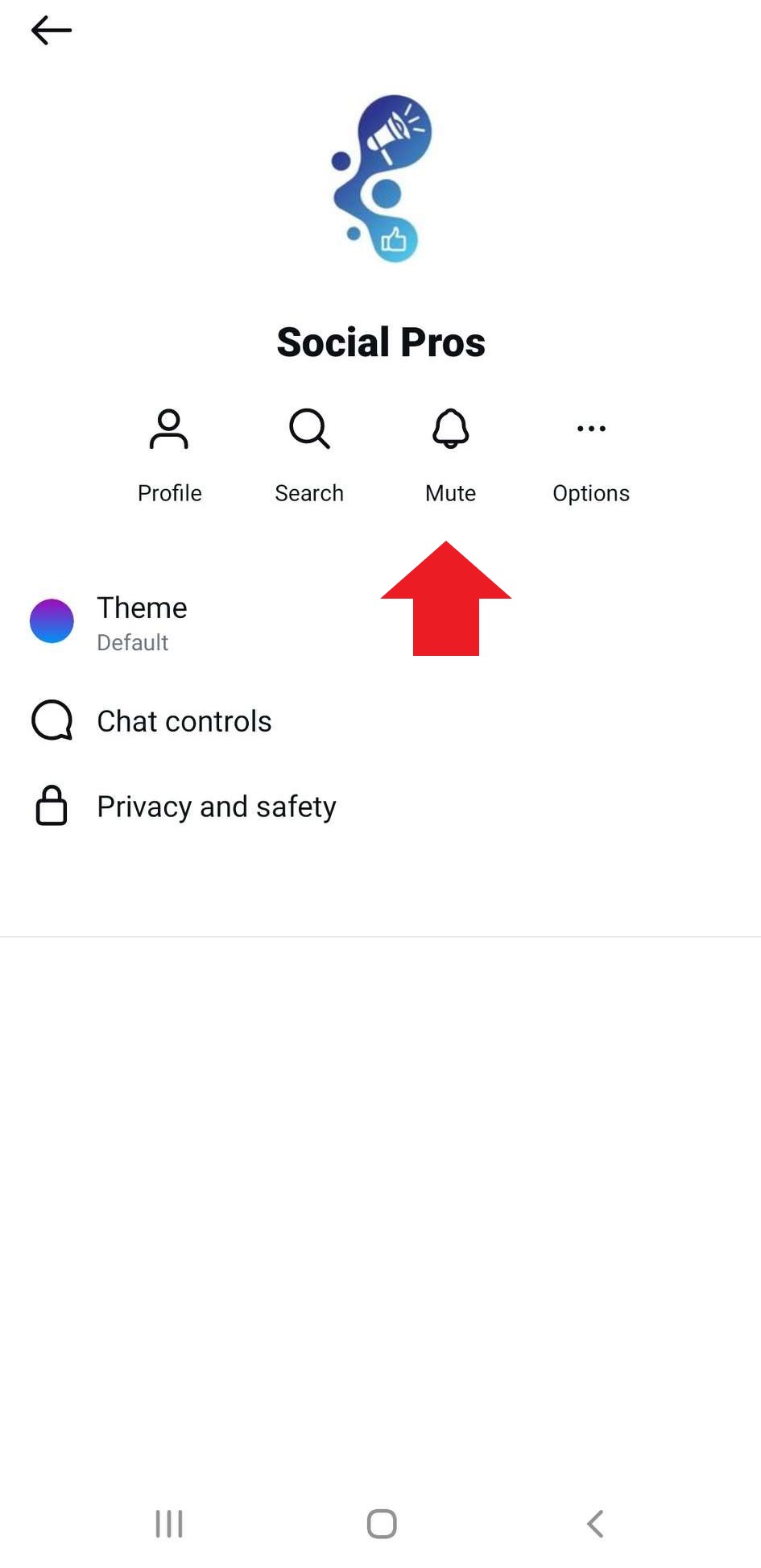The image size is (761, 1568).
Task: Tap the Search text label
Action: click(x=309, y=492)
